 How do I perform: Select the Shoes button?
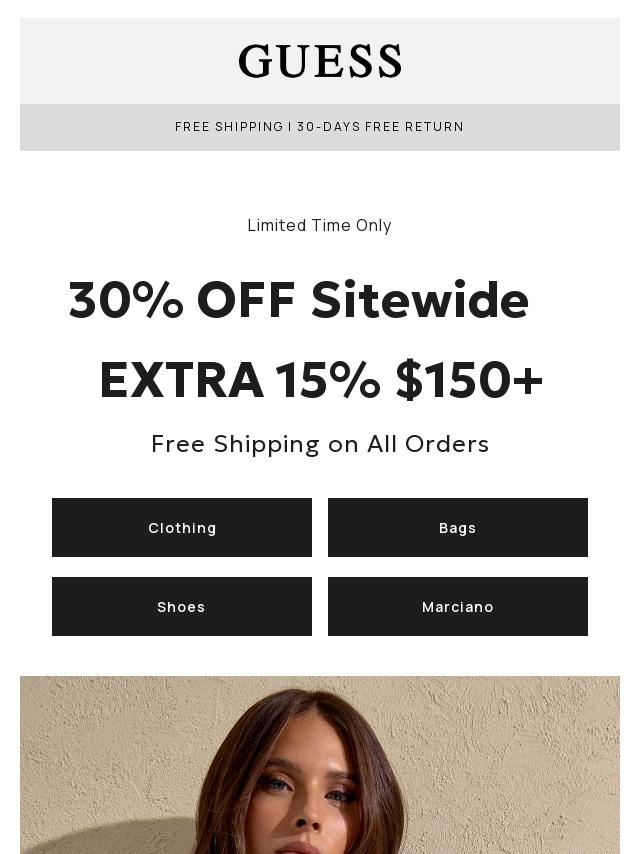point(182,606)
